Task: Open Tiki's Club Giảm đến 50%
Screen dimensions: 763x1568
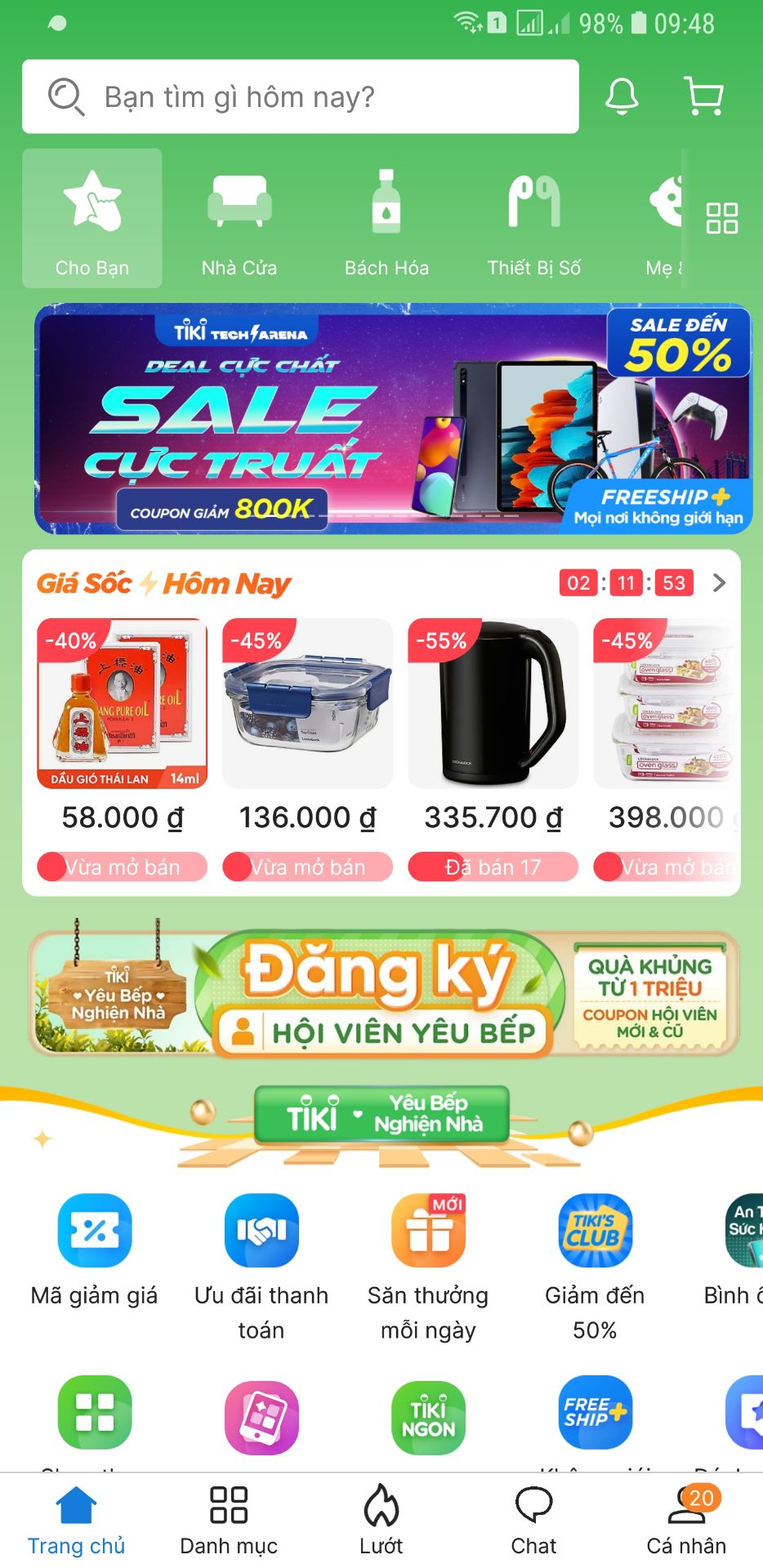Action: [x=595, y=1266]
